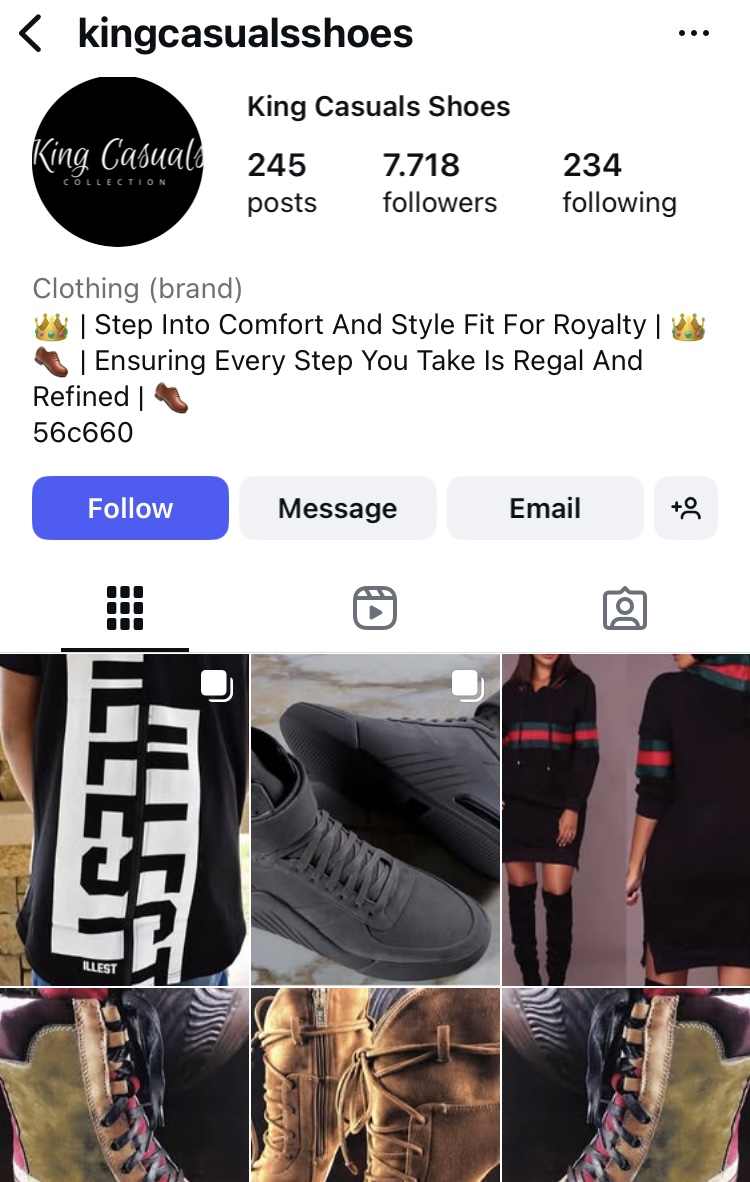
Task: Follow King Casuals Shoes
Action: (x=130, y=508)
